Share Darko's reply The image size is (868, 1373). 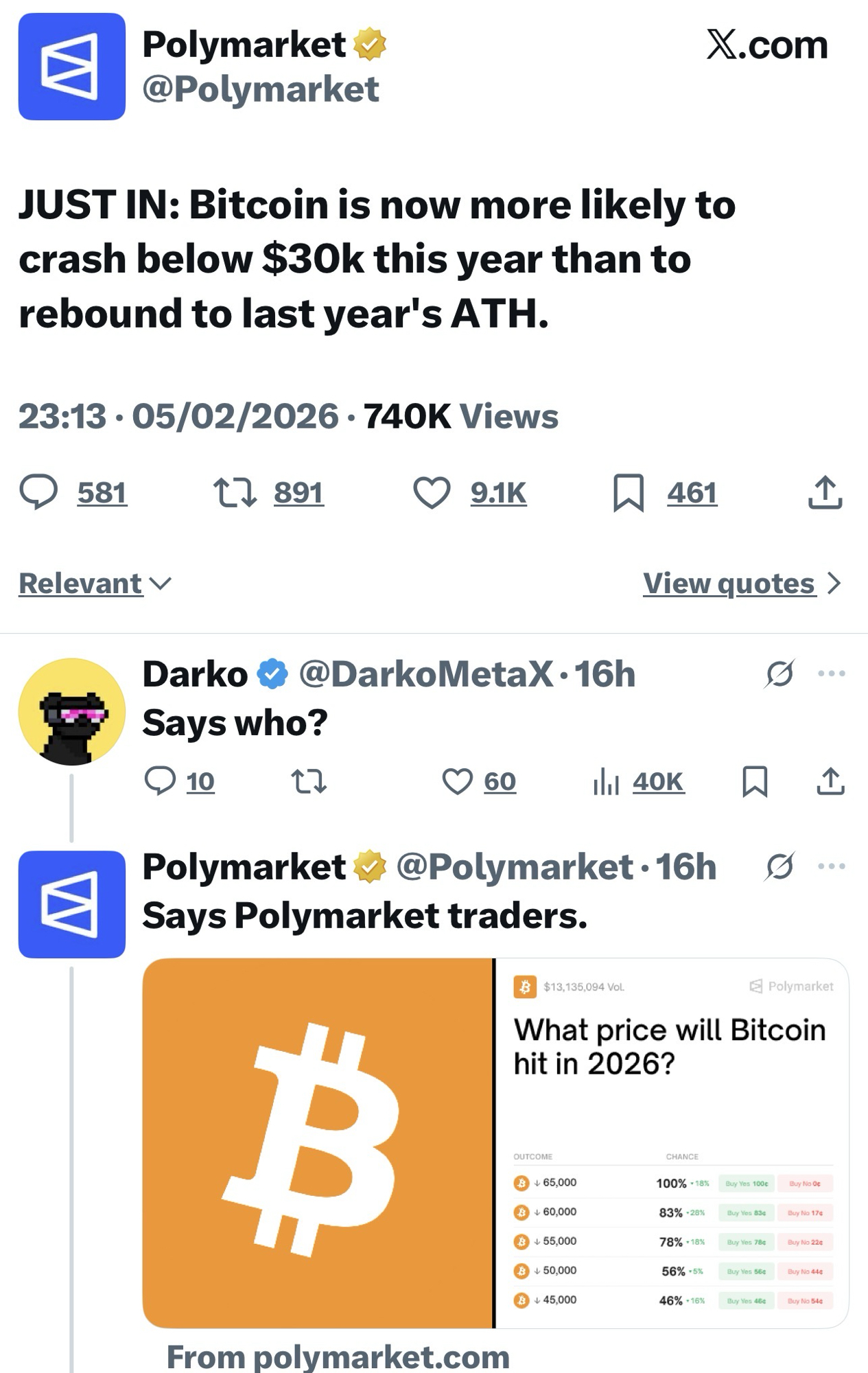(830, 781)
